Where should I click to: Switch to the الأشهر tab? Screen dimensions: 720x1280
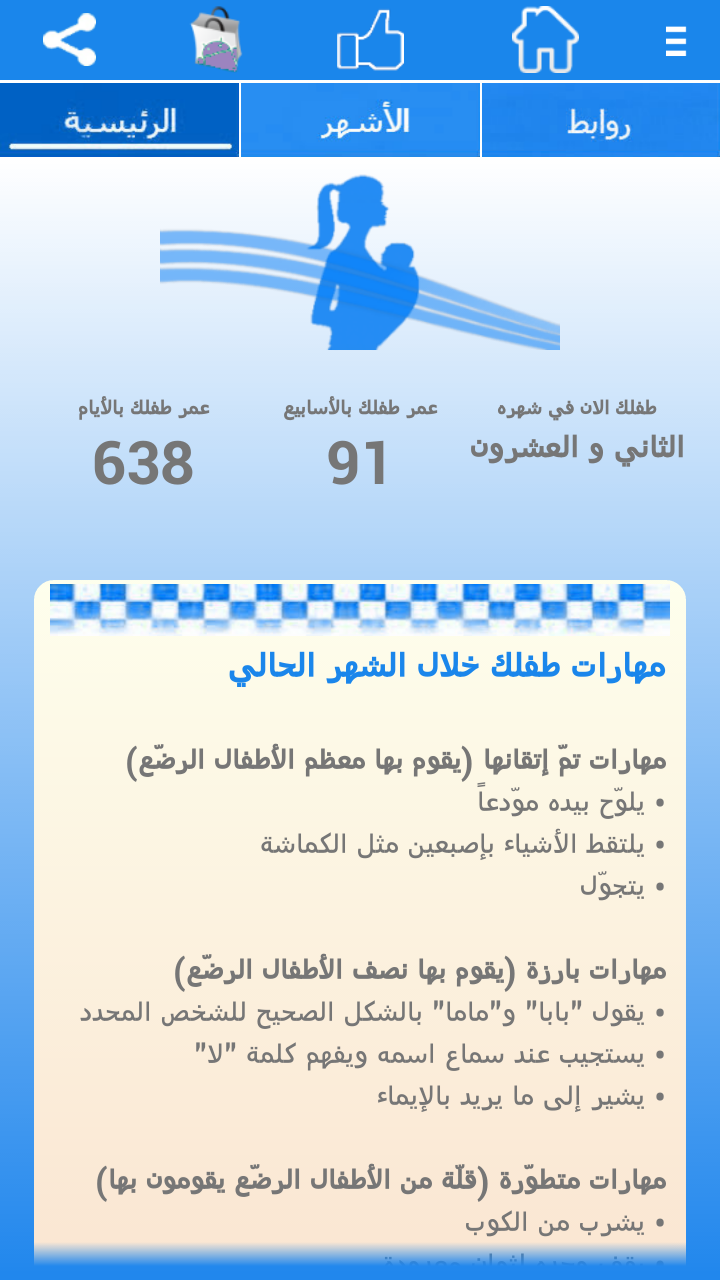coord(361,121)
